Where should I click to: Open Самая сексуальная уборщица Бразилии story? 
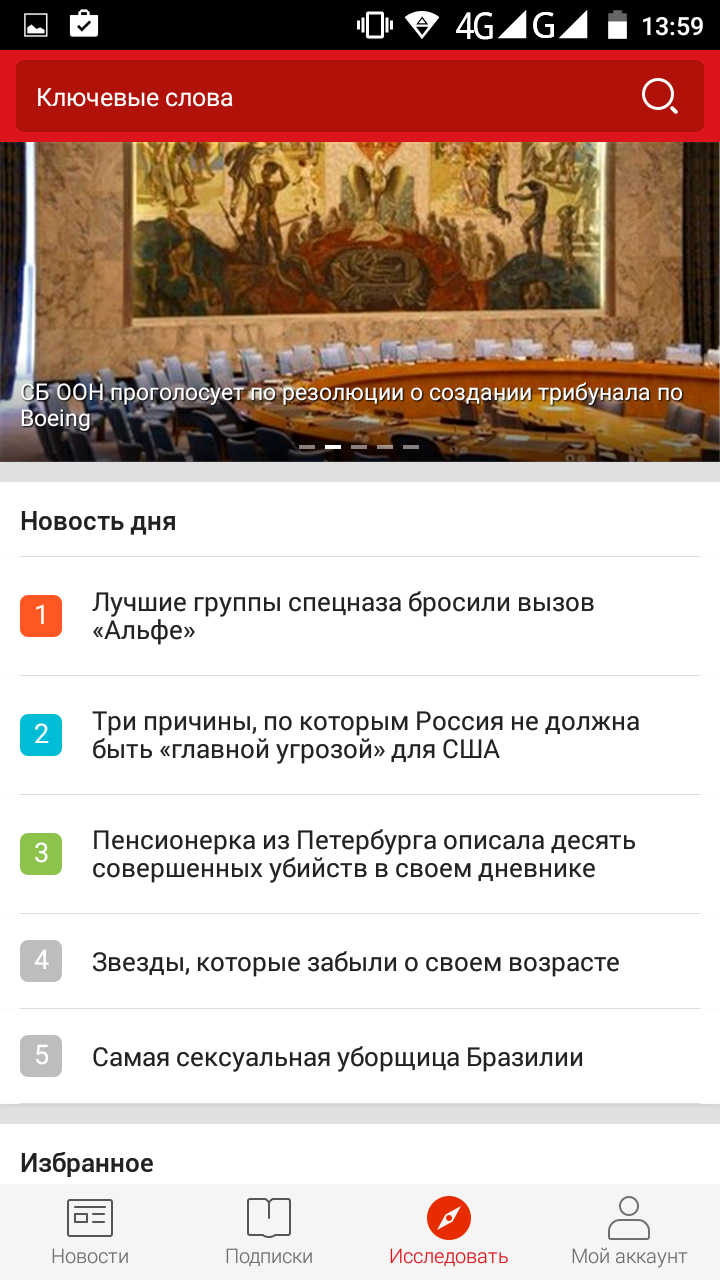360,1057
